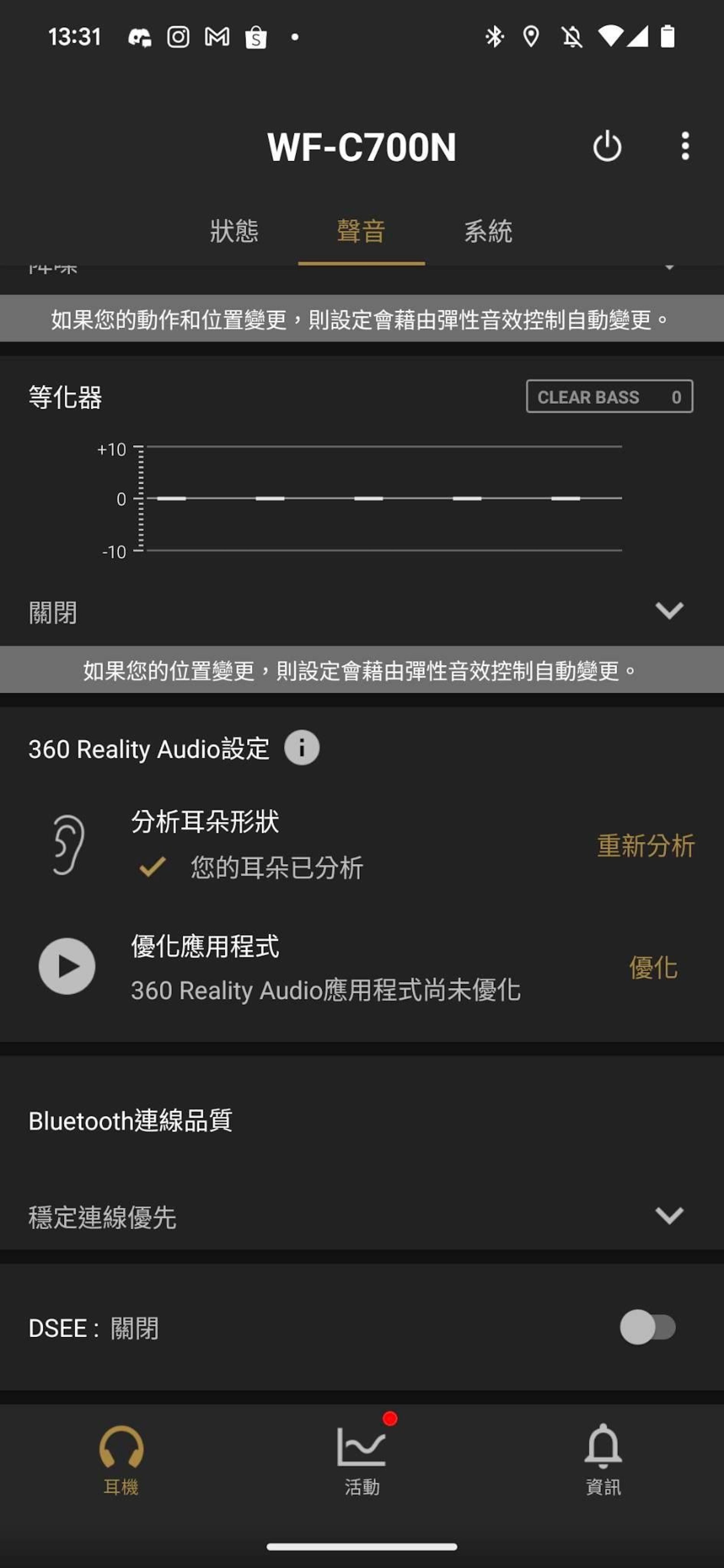Tap the CLEAR BASS 0 box

click(609, 397)
